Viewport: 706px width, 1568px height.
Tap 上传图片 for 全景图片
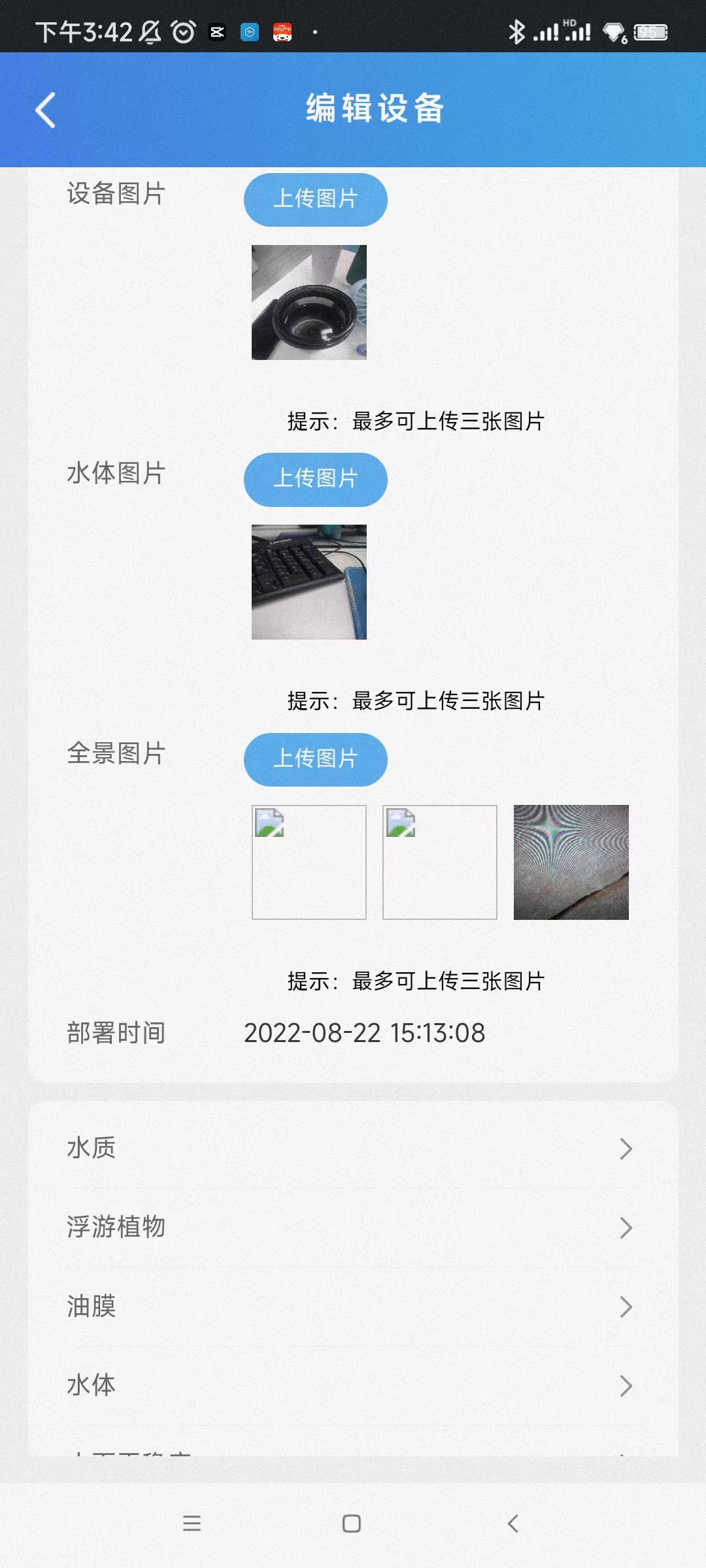pyautogui.click(x=315, y=759)
